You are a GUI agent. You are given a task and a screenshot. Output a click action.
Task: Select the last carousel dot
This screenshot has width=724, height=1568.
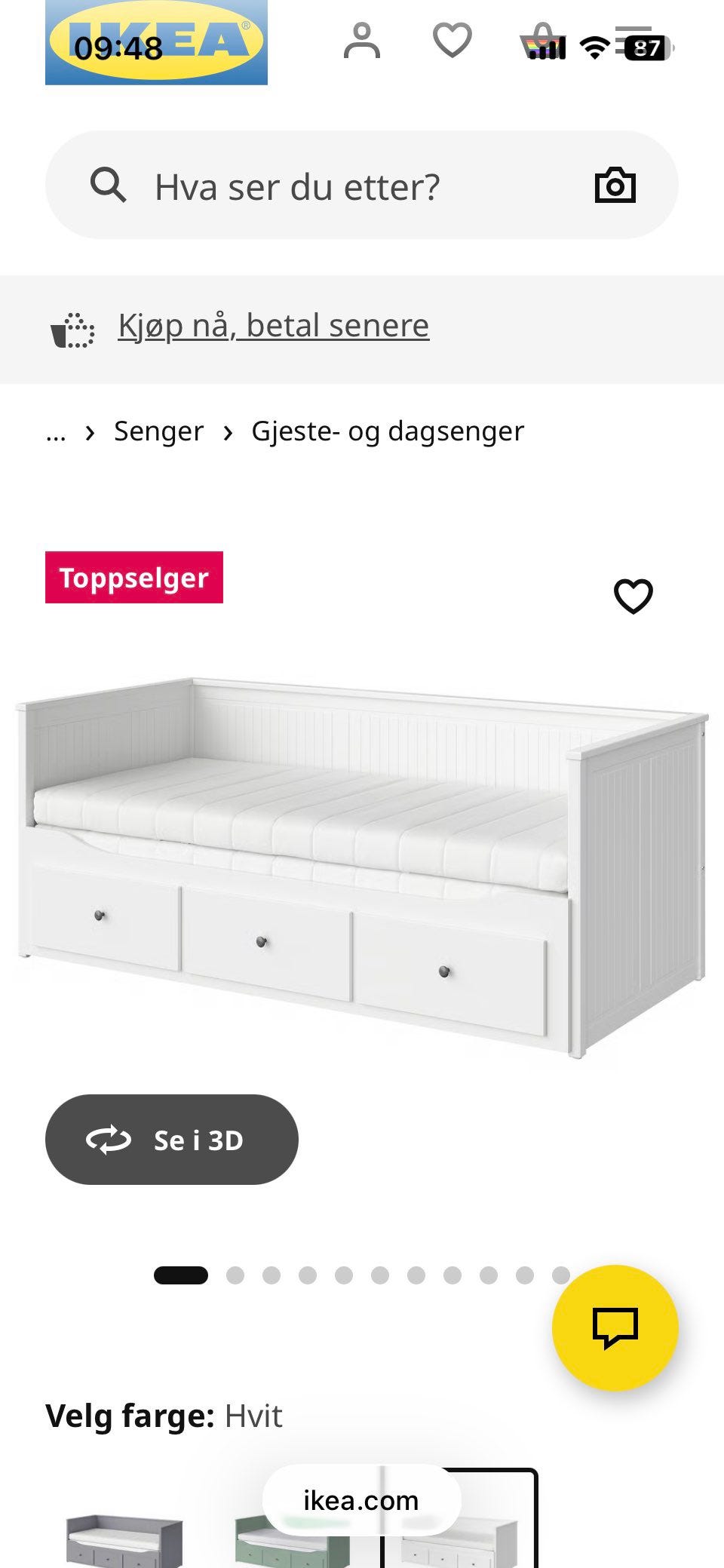click(x=563, y=1275)
